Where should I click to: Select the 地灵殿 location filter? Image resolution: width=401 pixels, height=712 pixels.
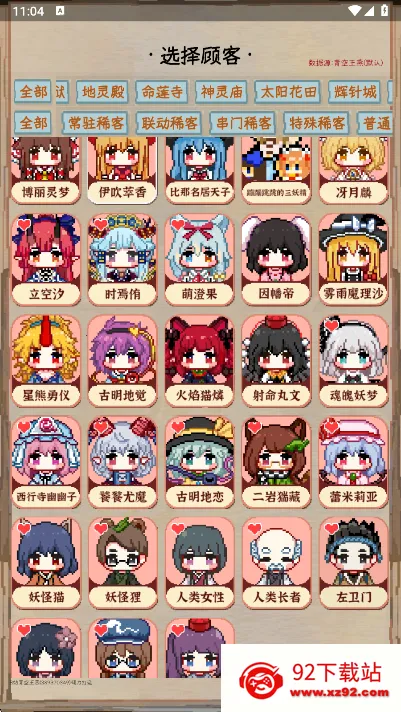[x=103, y=92]
